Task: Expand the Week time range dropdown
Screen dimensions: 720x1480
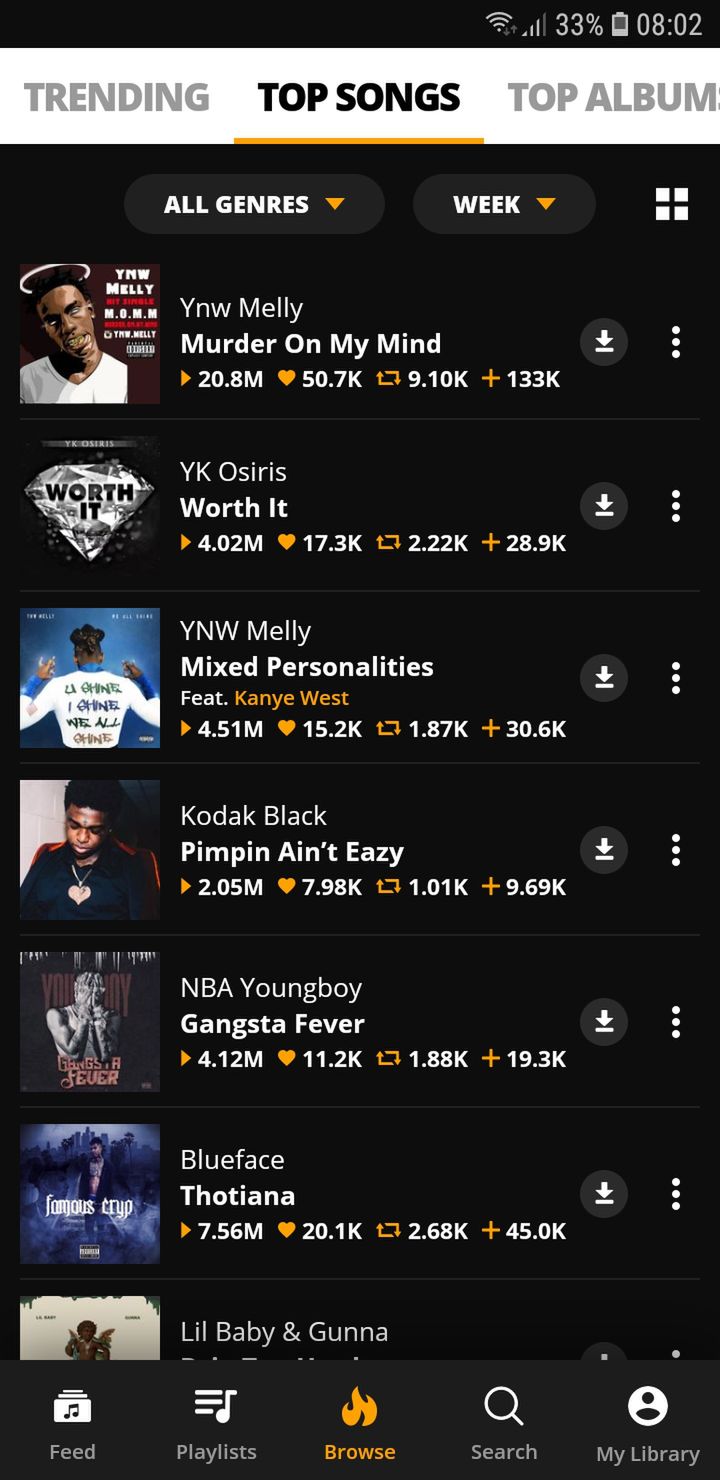Action: (x=504, y=204)
